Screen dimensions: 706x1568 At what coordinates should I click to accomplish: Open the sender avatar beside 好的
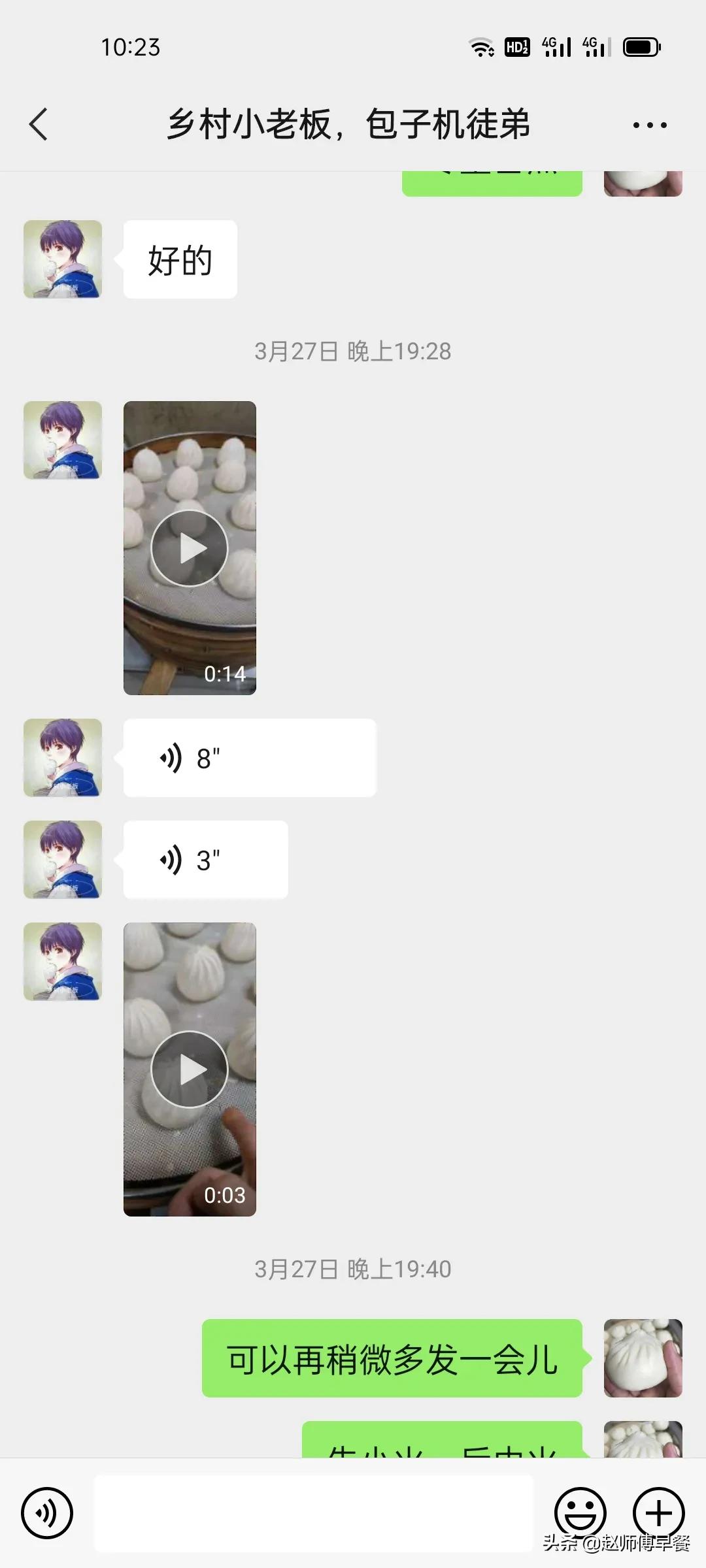point(63,259)
